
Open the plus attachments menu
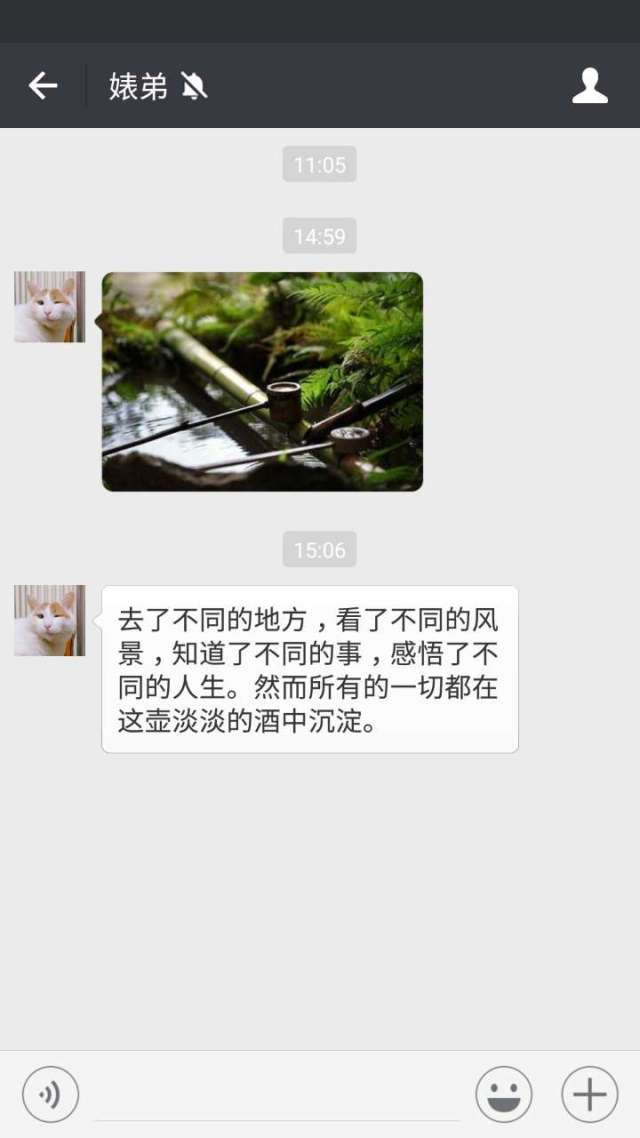tap(589, 1094)
